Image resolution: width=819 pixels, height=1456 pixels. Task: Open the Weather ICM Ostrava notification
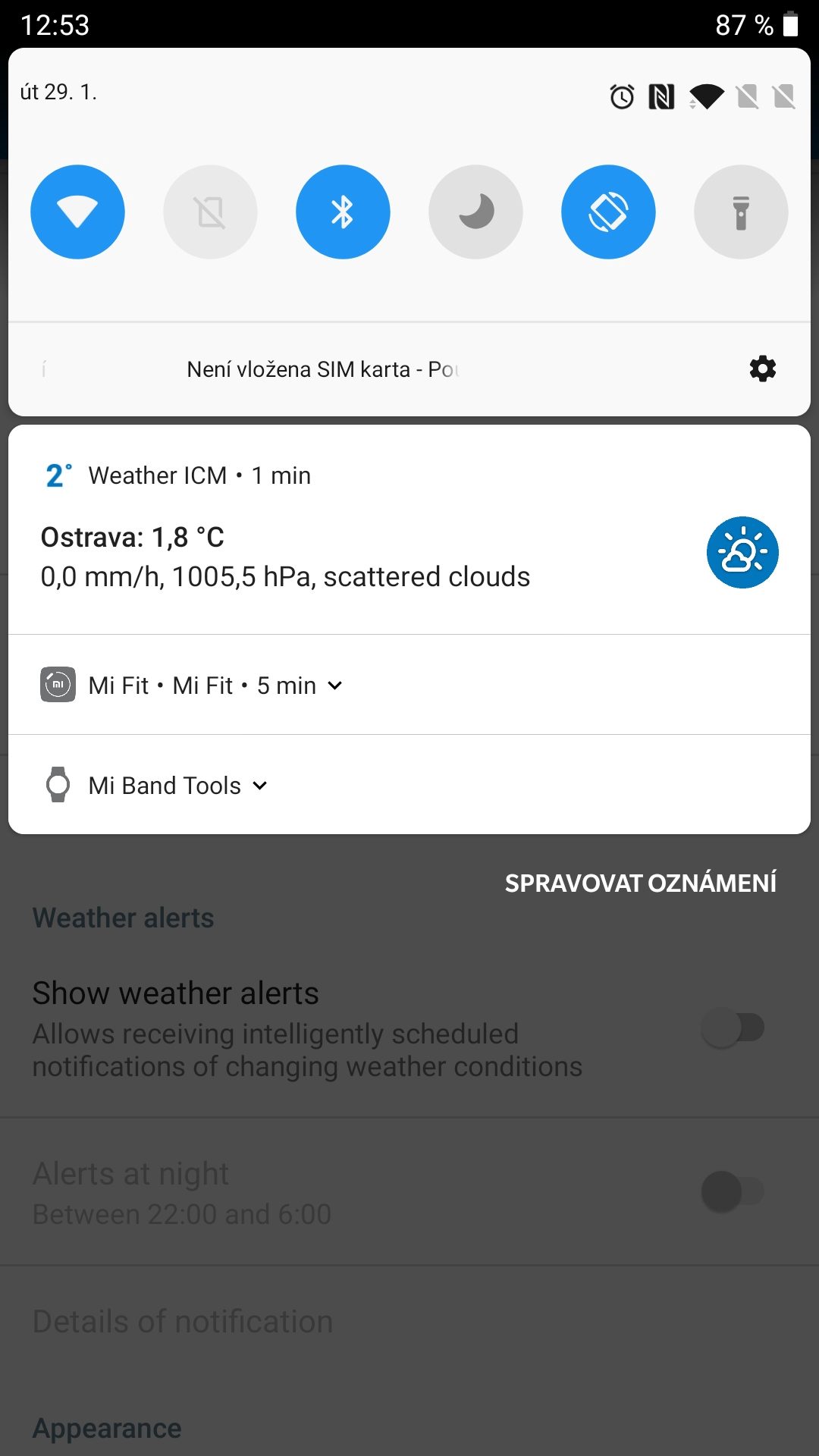(x=409, y=529)
